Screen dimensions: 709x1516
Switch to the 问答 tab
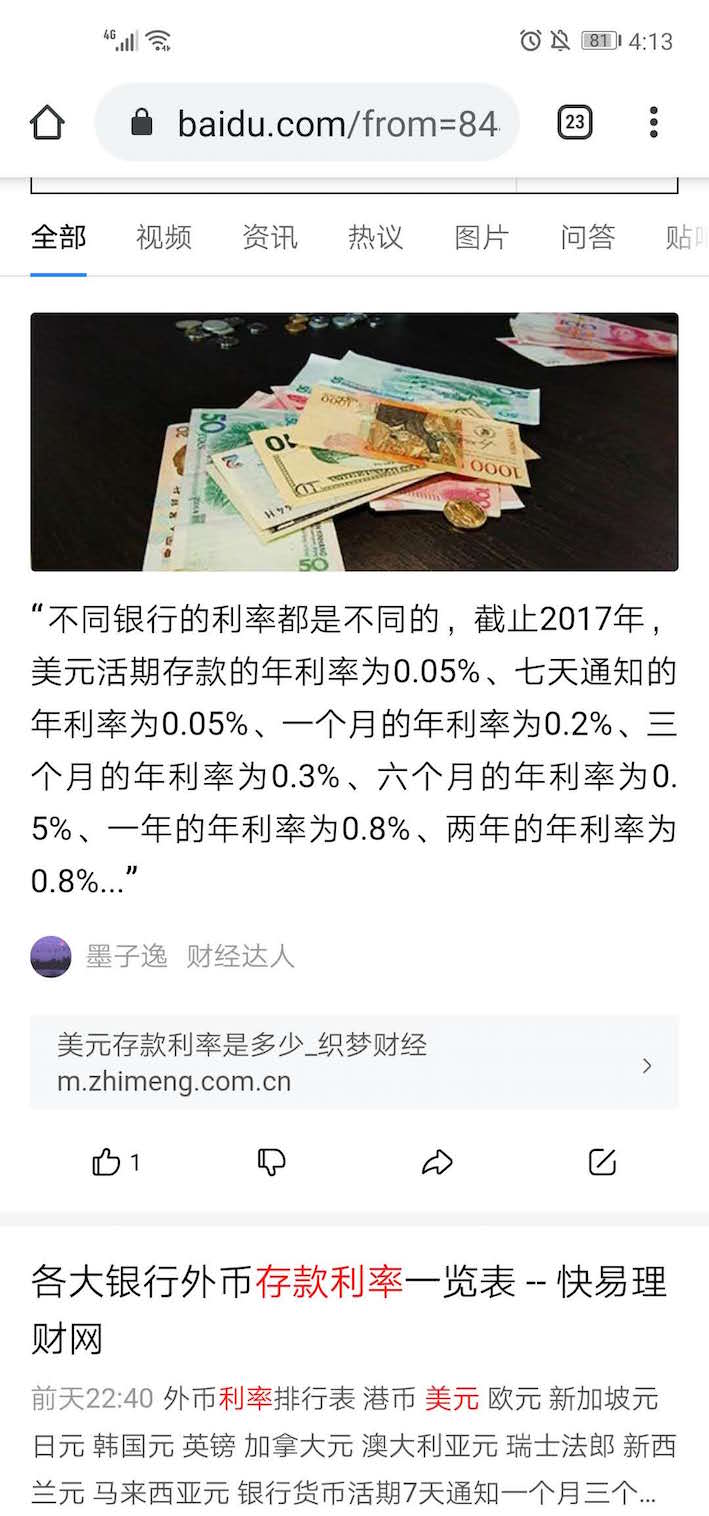click(588, 238)
